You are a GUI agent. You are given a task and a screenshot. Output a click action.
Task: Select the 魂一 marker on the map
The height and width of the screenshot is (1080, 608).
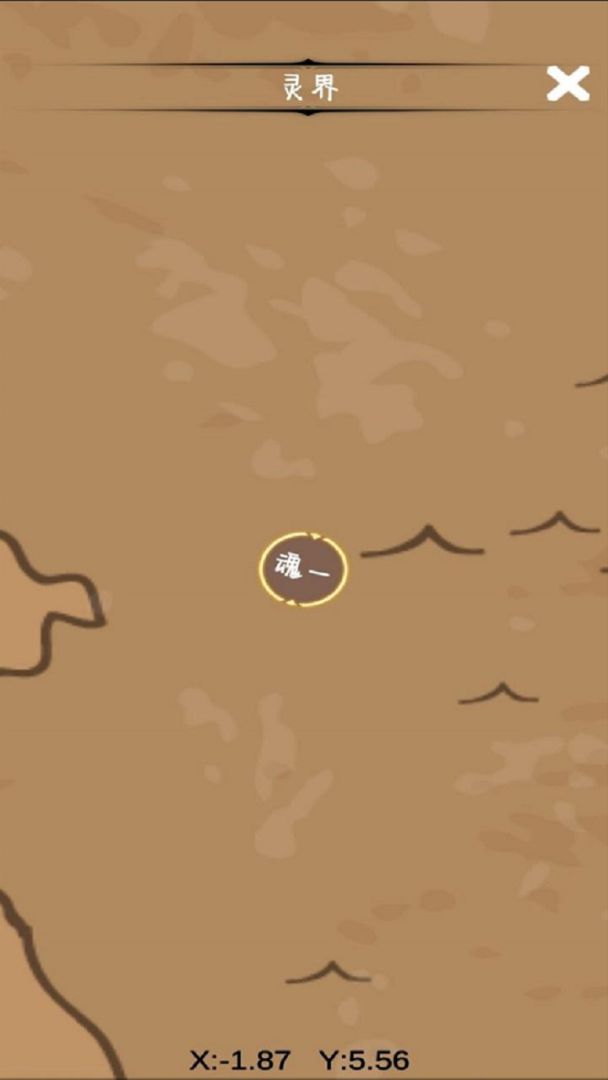[303, 570]
